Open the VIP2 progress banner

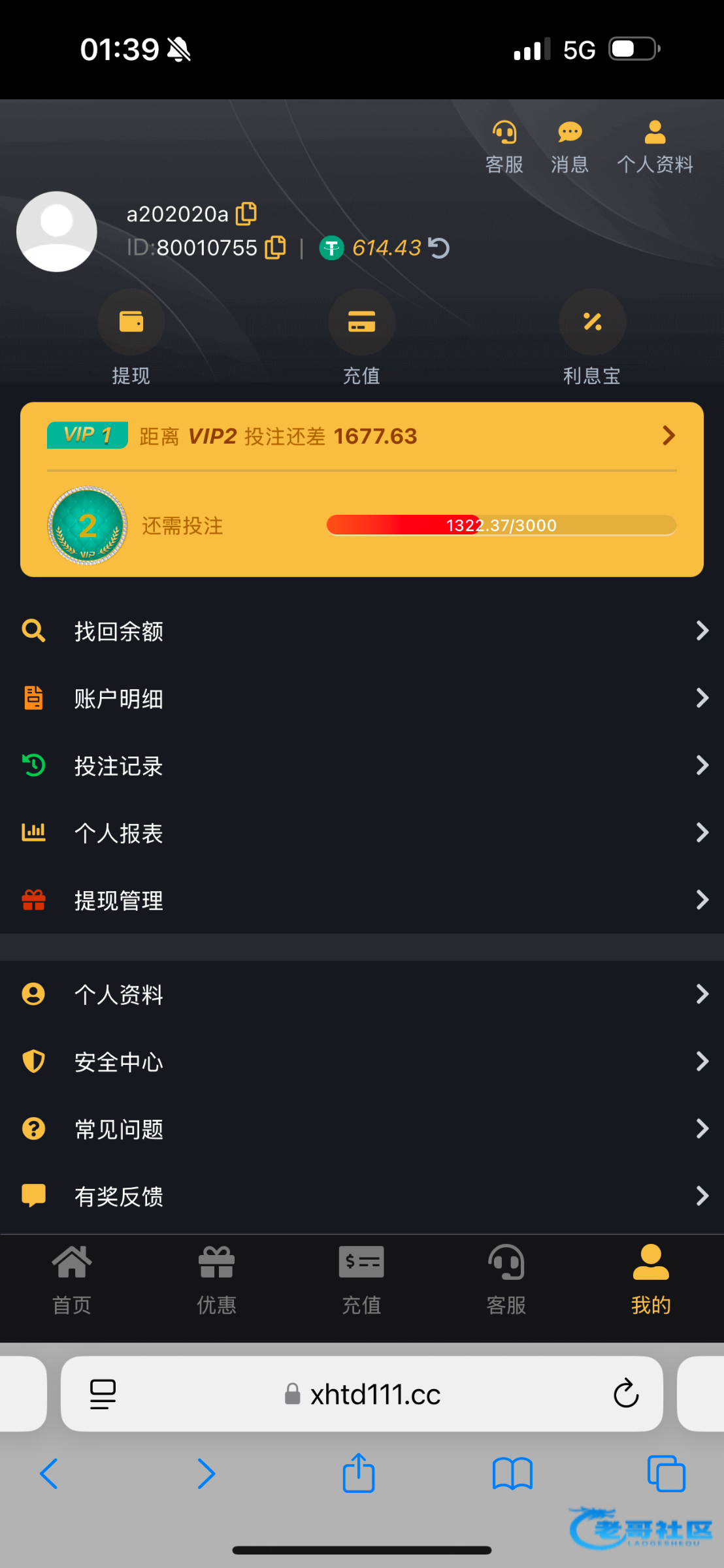[362, 436]
